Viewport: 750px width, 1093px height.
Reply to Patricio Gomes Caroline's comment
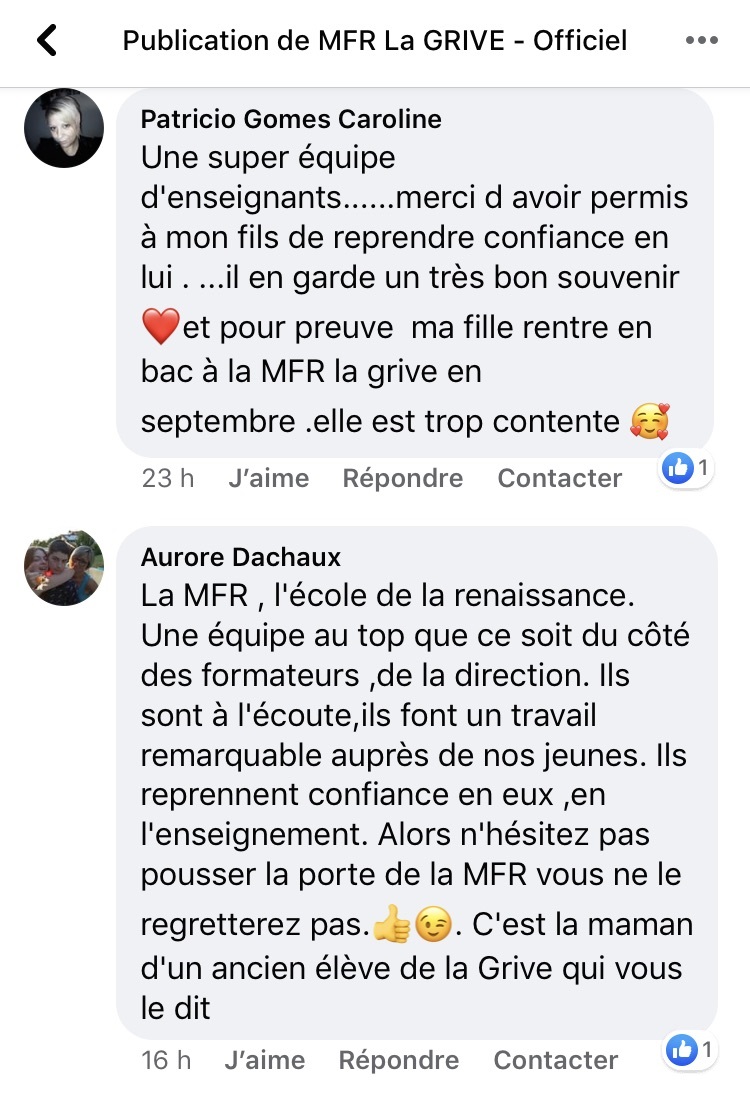402,478
